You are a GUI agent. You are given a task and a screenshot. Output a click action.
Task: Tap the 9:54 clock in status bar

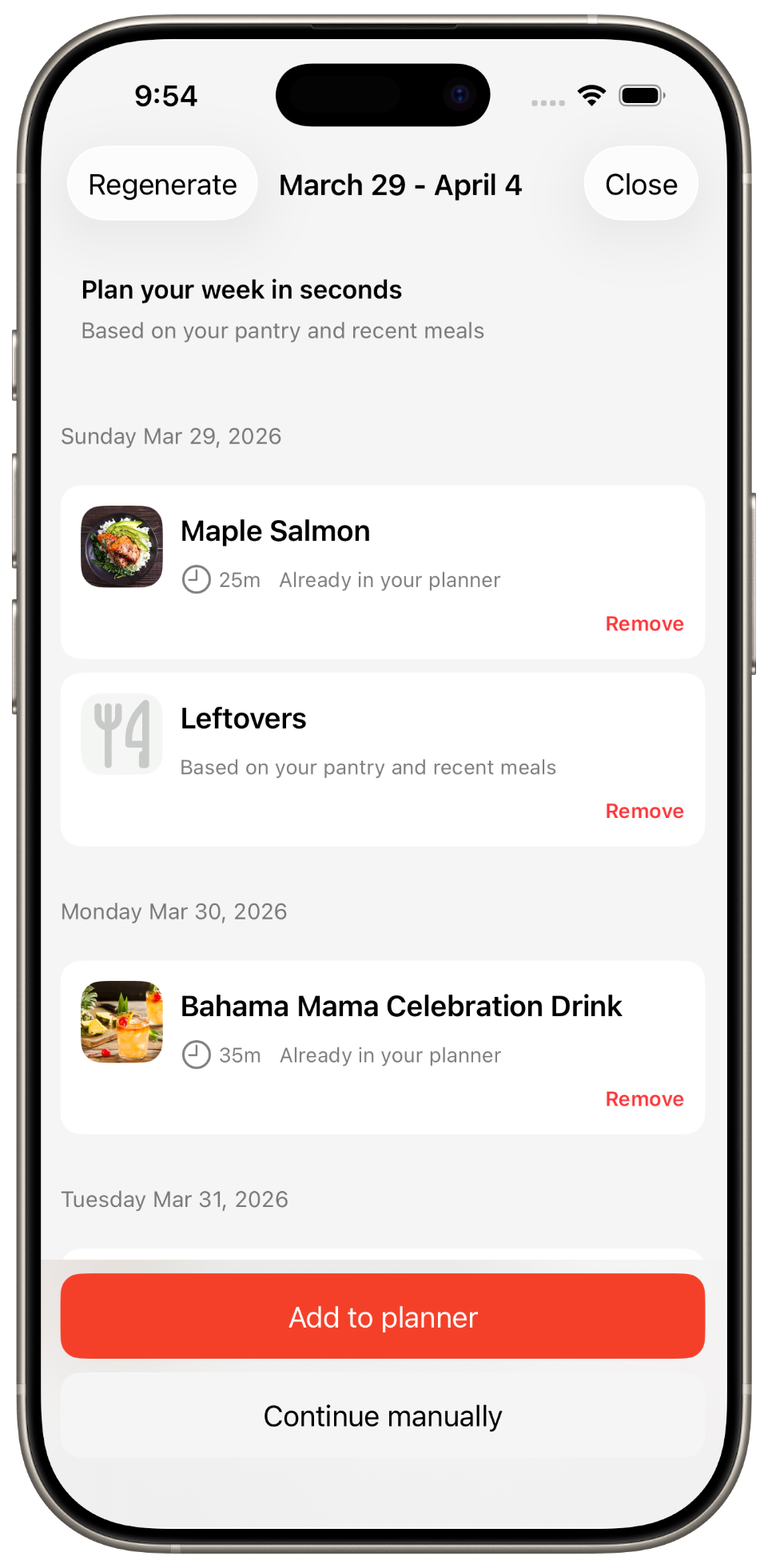pos(165,94)
